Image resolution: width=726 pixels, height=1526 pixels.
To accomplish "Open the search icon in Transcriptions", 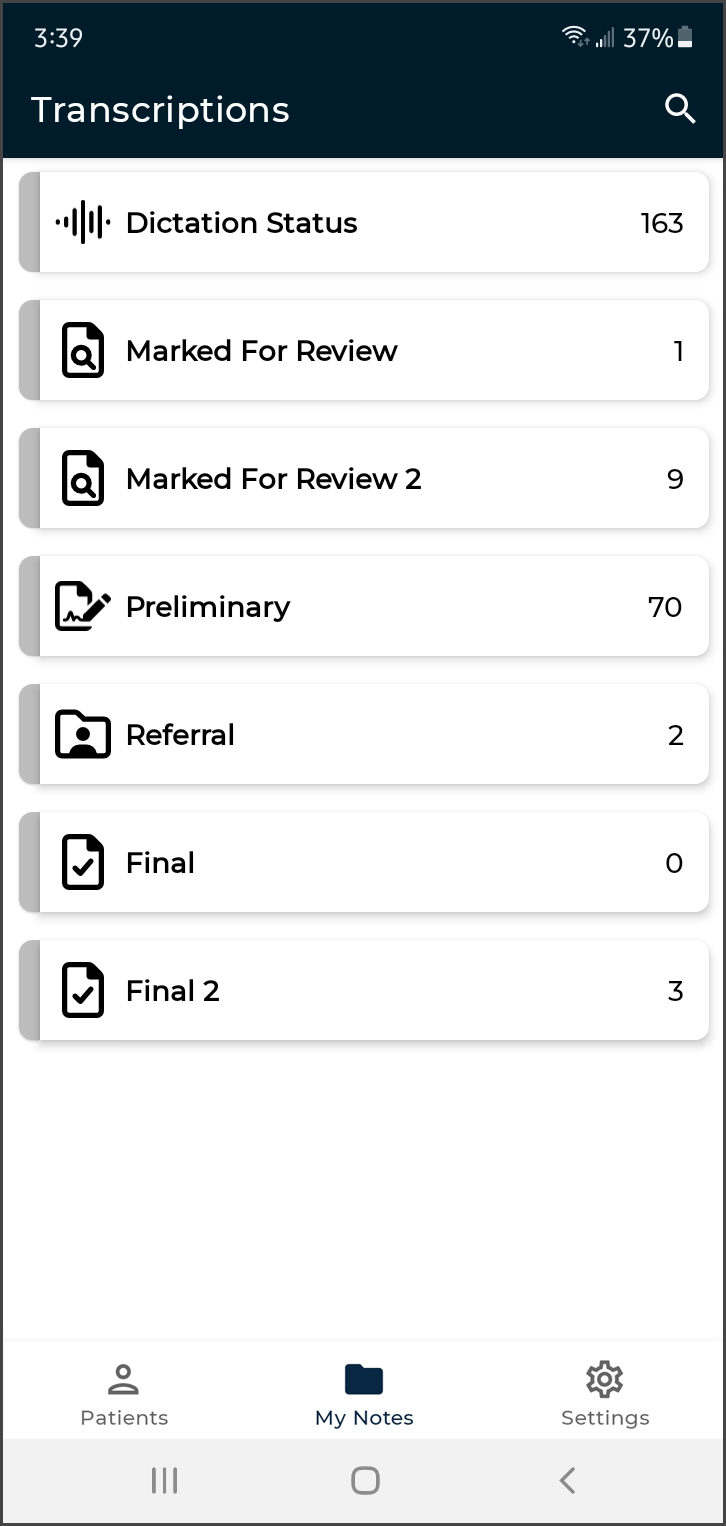I will (680, 109).
